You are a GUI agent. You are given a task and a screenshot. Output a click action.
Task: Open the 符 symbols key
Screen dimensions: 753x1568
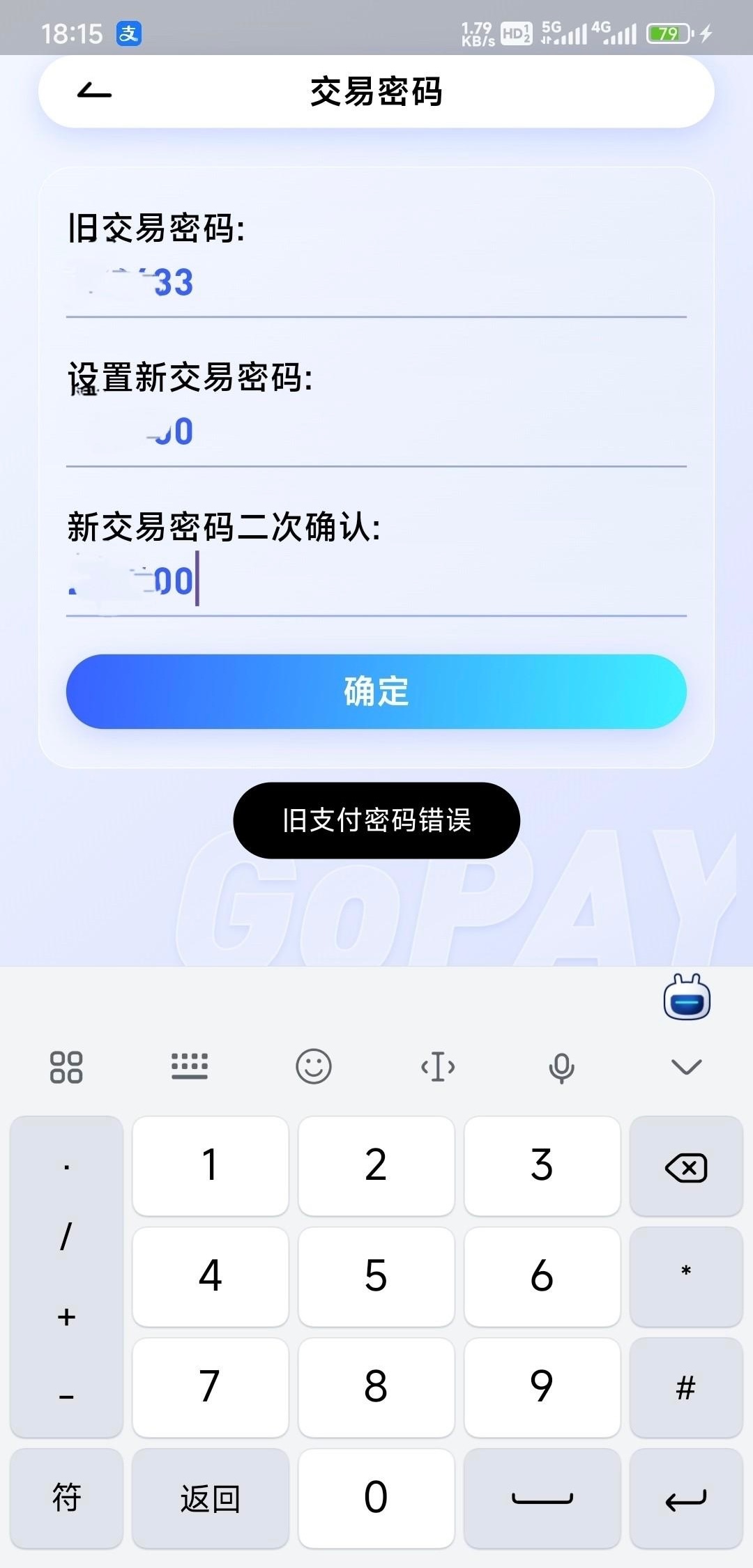pyautogui.click(x=66, y=1498)
